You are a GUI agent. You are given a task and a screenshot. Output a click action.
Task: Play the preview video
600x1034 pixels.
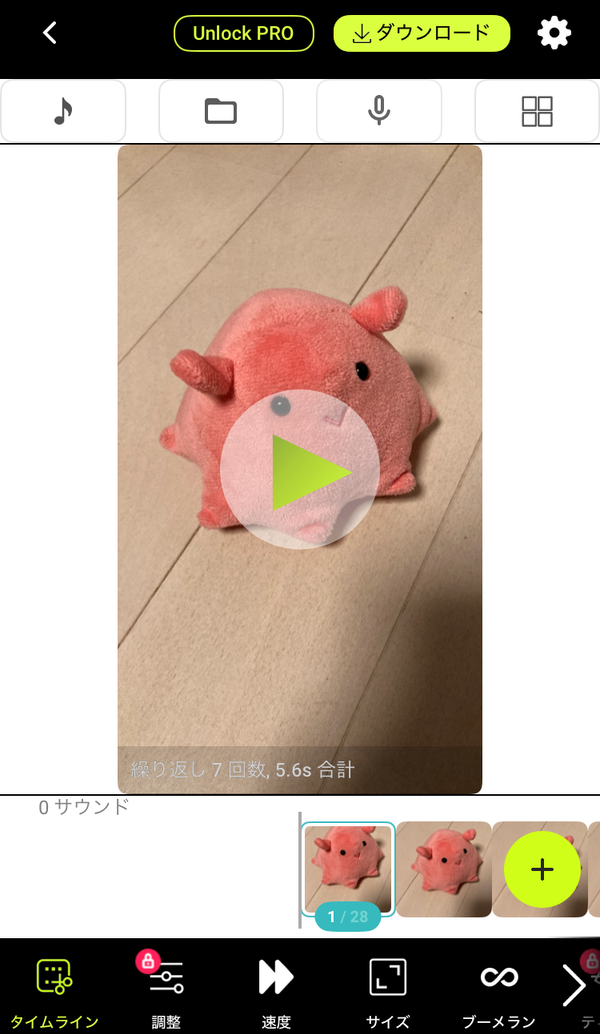pyautogui.click(x=299, y=470)
